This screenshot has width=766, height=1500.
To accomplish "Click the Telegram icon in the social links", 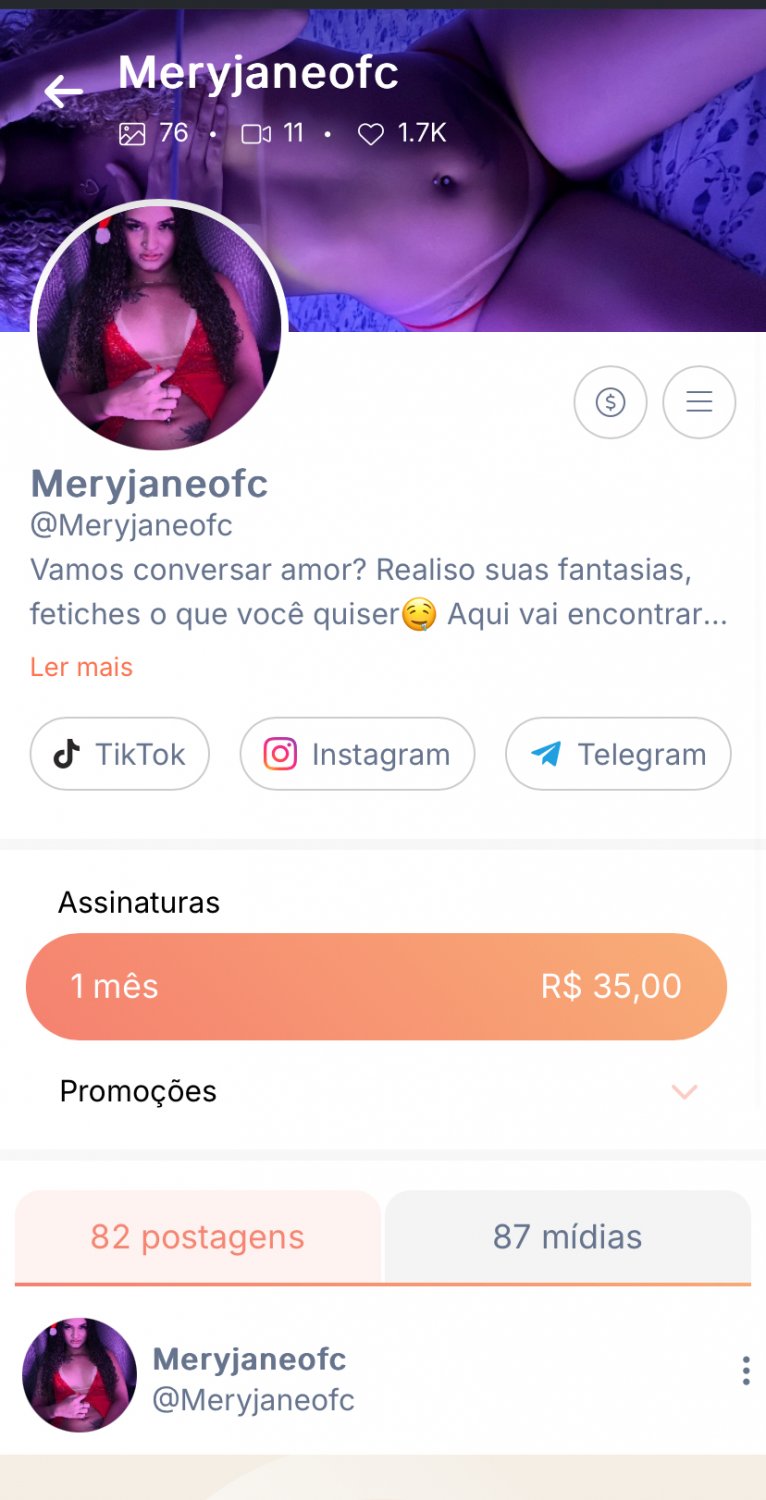I will pos(548,754).
